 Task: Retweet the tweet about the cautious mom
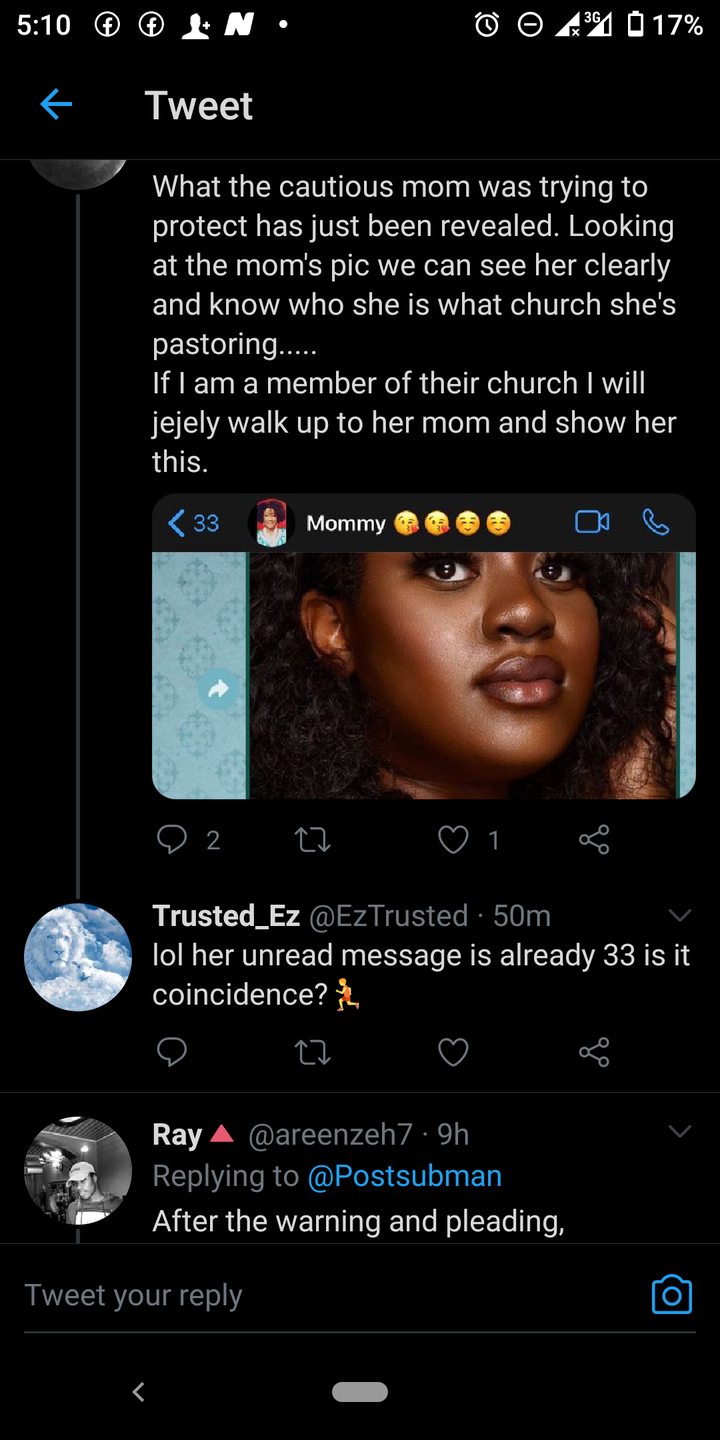(313, 840)
